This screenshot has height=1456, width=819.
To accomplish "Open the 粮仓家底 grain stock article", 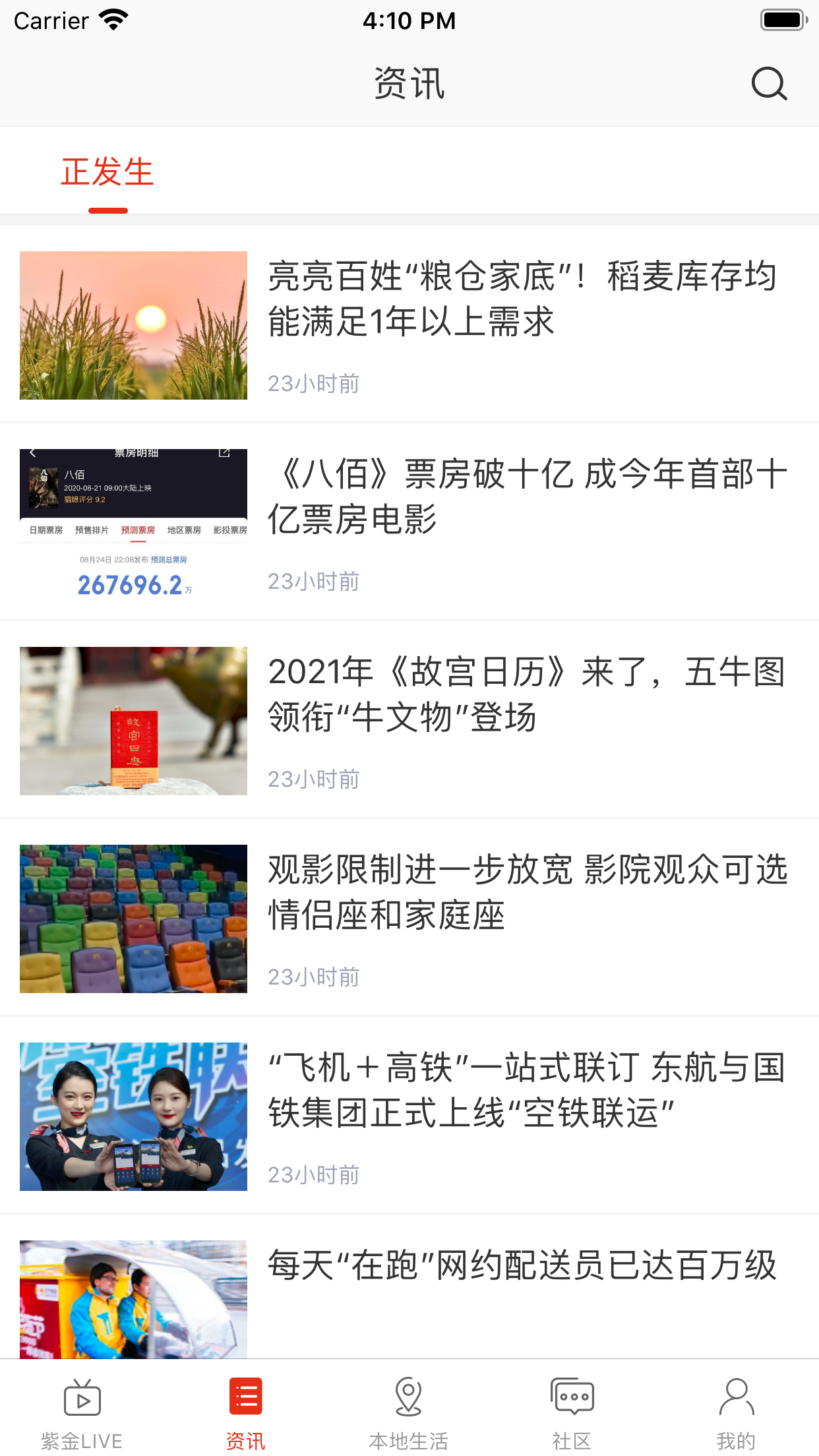I will 521,297.
